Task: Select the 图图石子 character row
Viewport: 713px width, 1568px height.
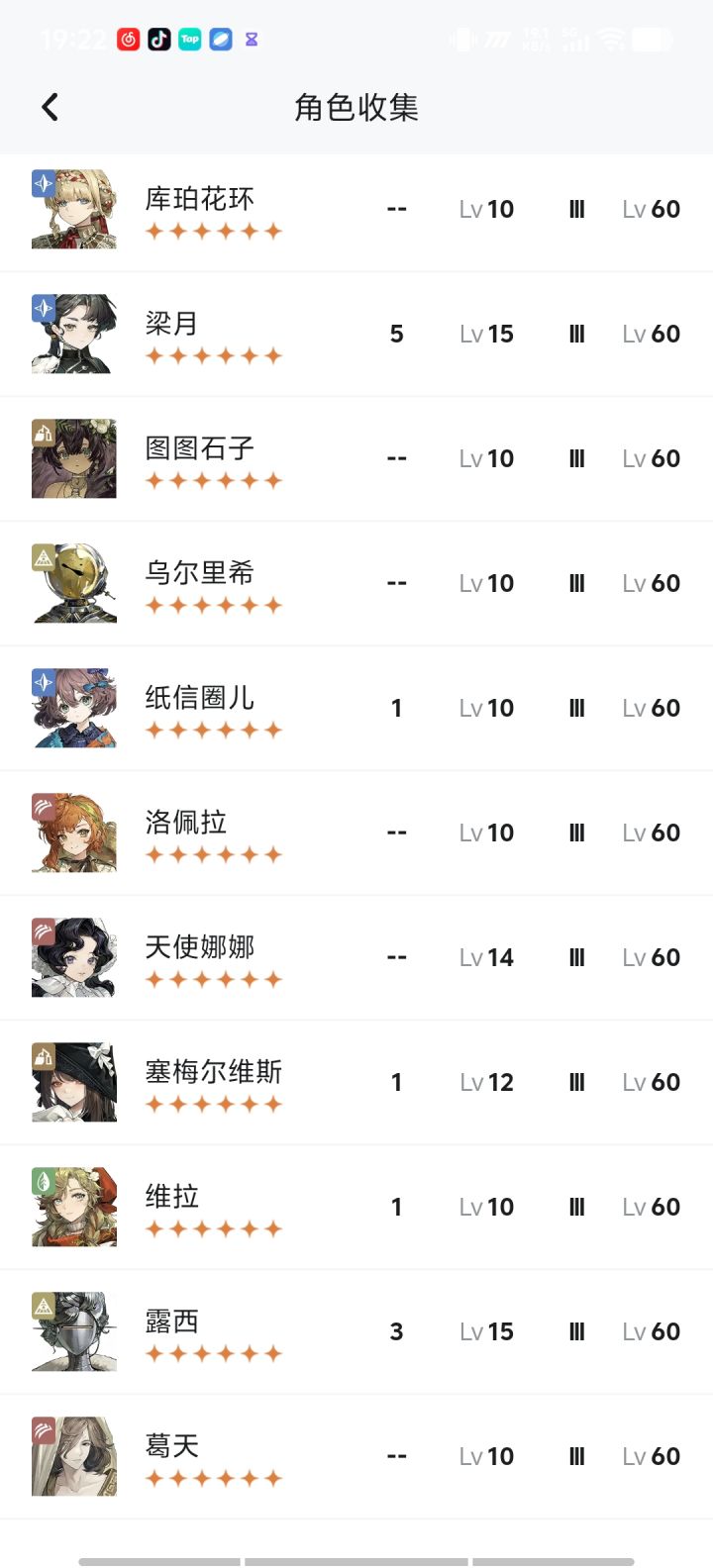Action: tap(356, 459)
